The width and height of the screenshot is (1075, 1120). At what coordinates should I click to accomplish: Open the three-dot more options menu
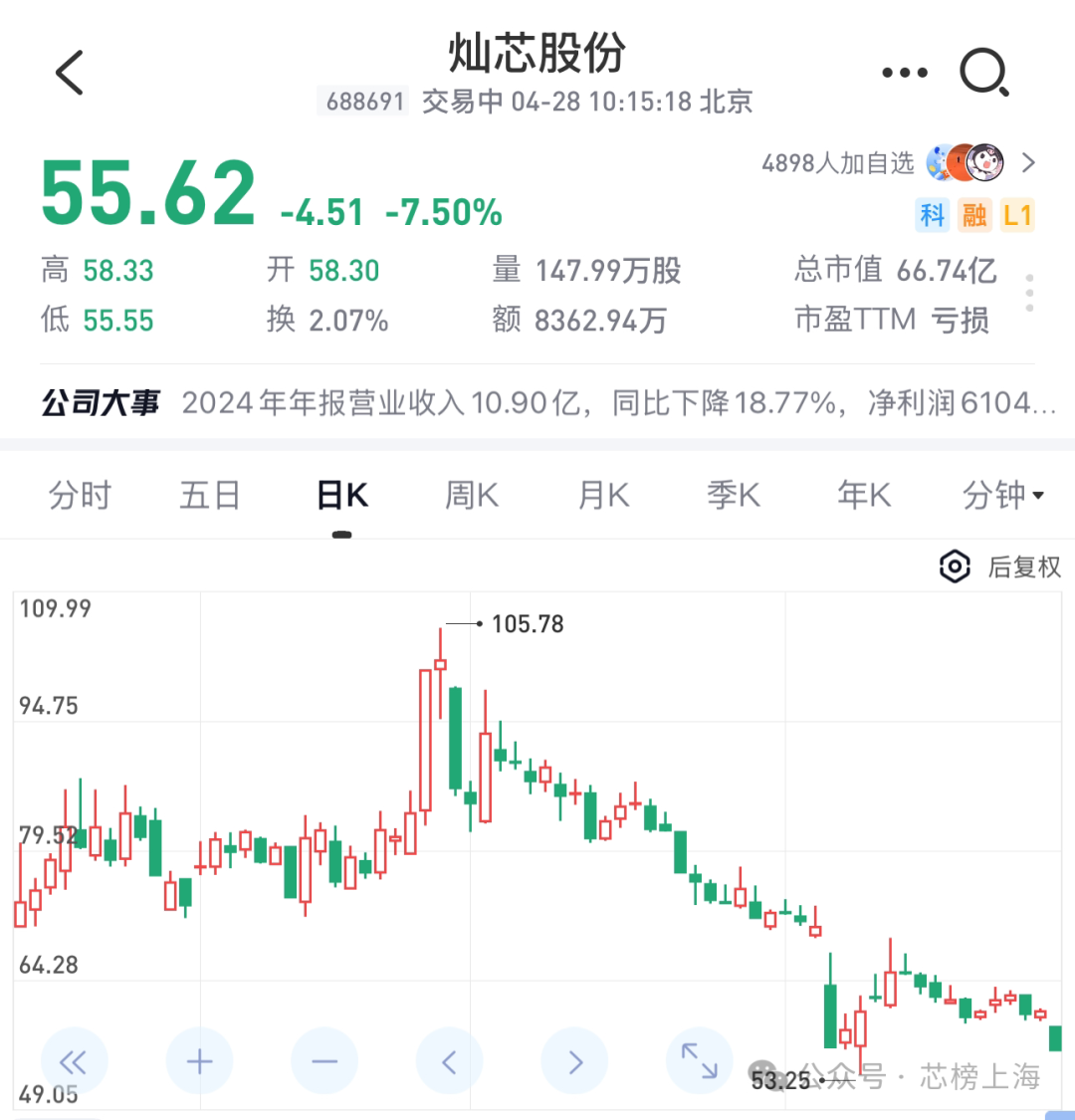pos(905,73)
